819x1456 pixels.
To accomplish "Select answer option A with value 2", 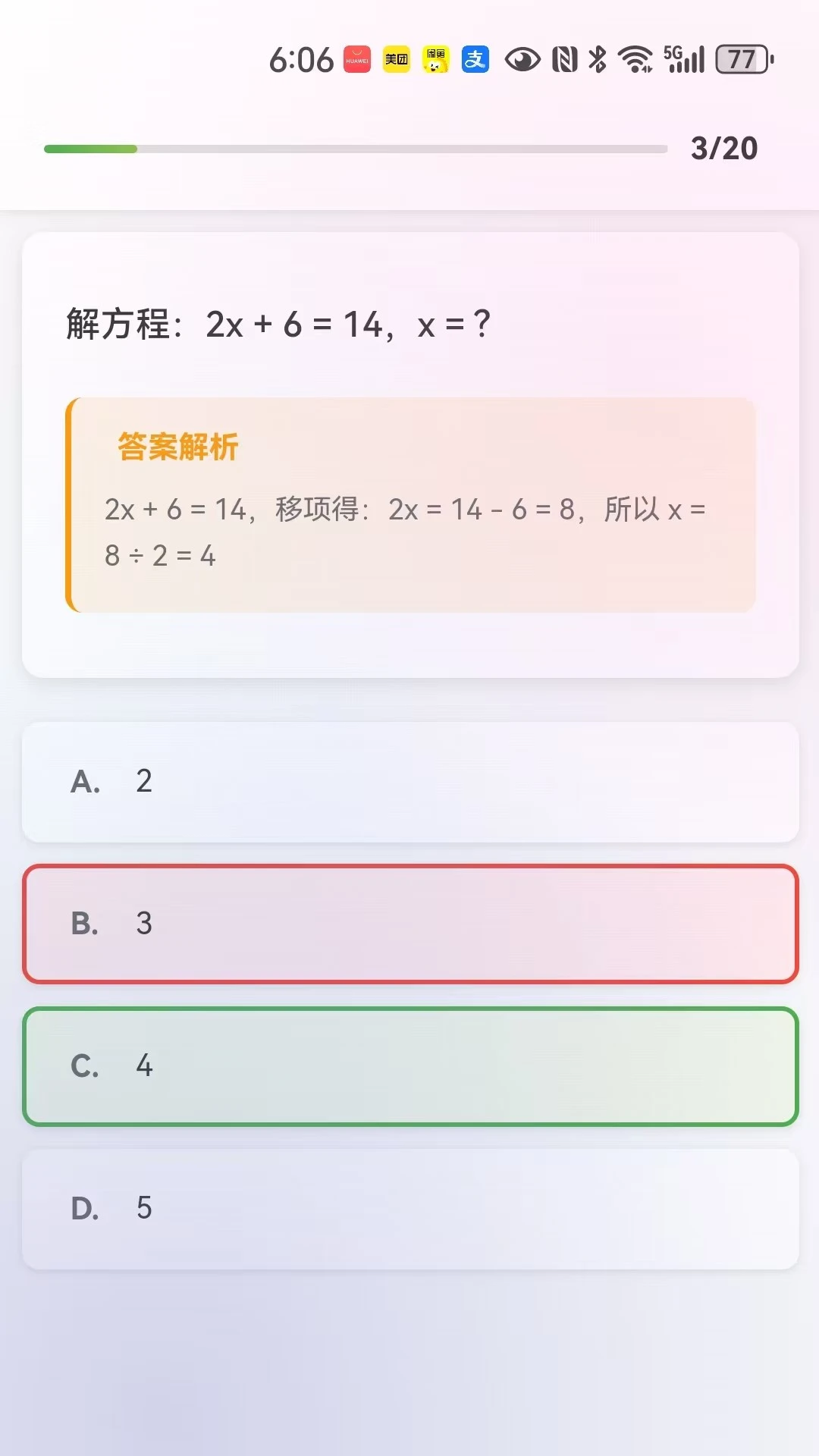I will 409,782.
